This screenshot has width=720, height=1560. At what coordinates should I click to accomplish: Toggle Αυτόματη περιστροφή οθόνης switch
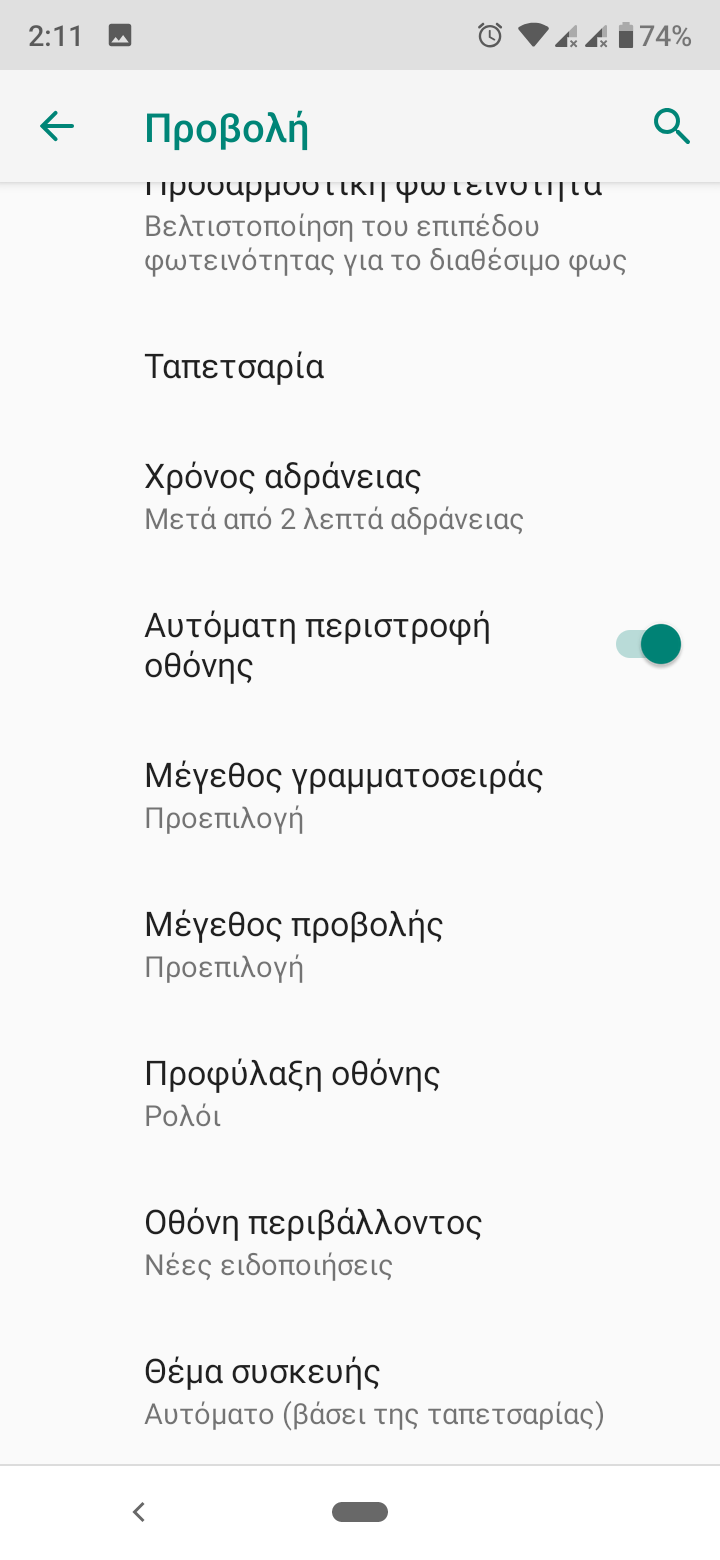[648, 645]
